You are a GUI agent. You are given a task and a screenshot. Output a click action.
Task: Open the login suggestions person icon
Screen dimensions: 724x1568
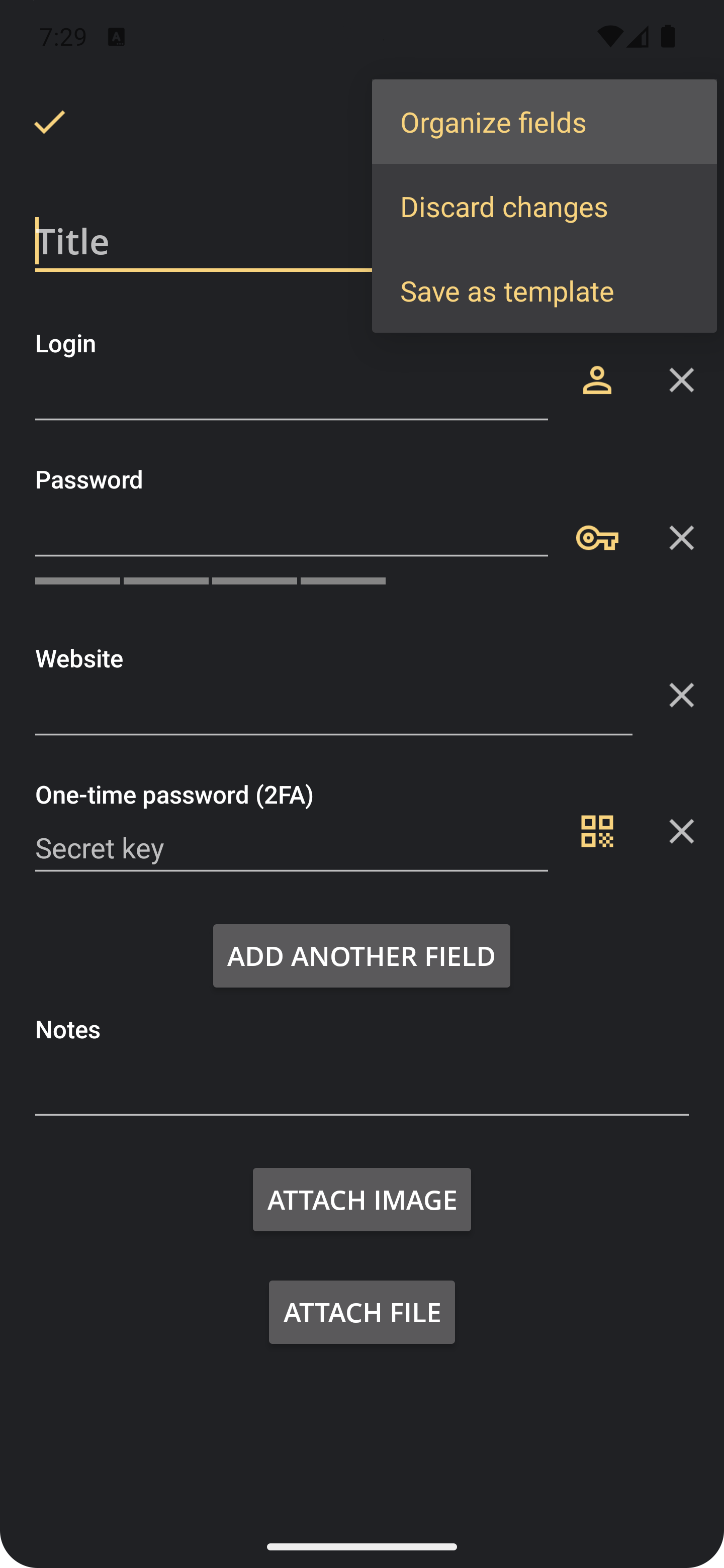pyautogui.click(x=597, y=380)
